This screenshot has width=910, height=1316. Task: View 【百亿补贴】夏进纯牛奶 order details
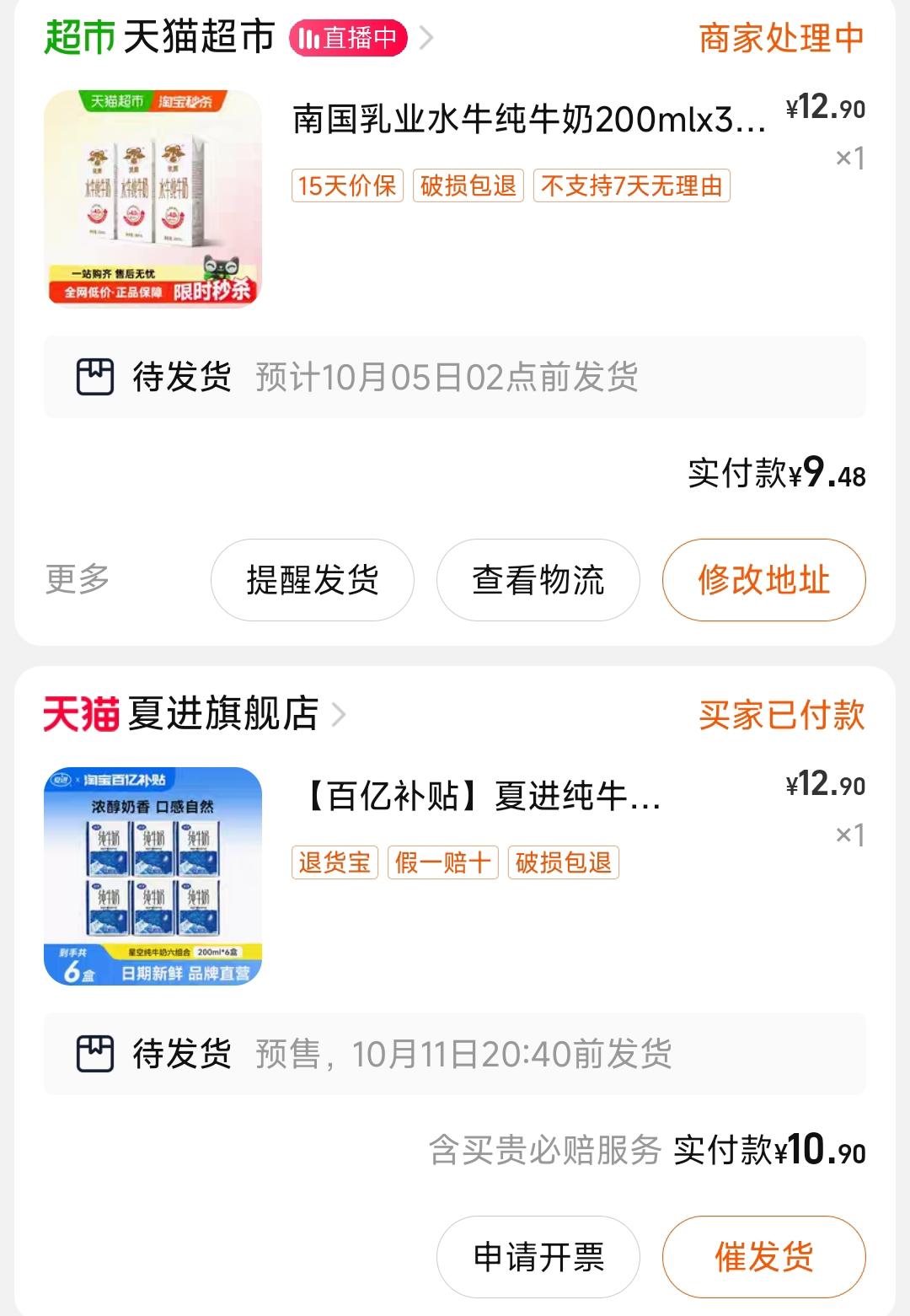pos(480,796)
